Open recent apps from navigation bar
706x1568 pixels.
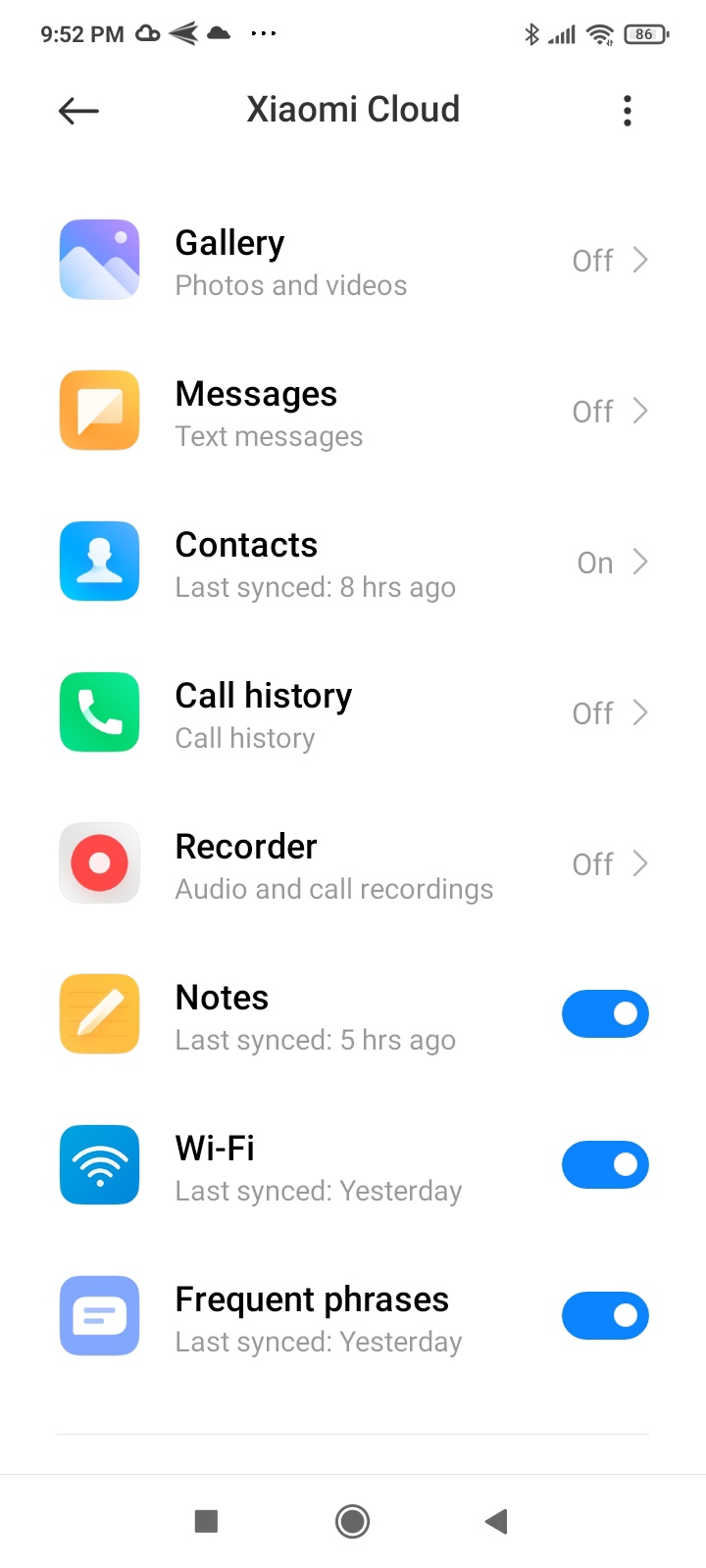coord(206,1521)
